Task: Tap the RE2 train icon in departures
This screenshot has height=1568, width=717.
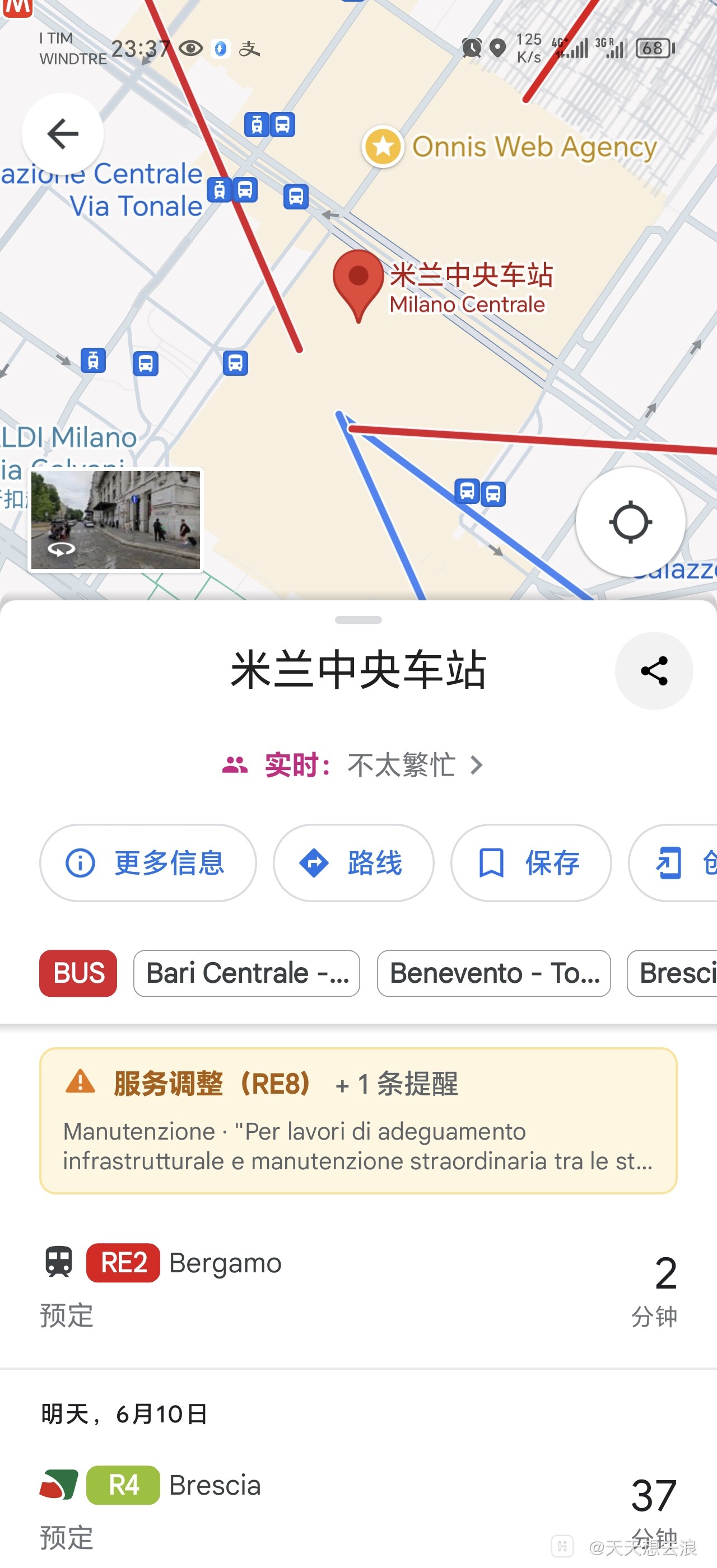Action: (59, 1261)
